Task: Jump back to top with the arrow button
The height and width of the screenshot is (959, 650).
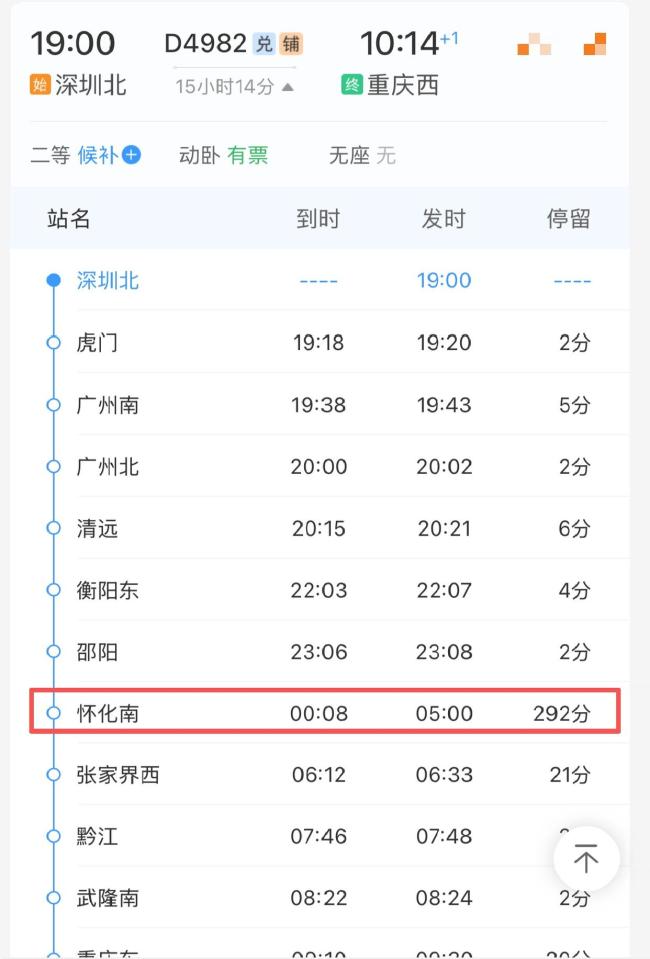Action: [586, 858]
